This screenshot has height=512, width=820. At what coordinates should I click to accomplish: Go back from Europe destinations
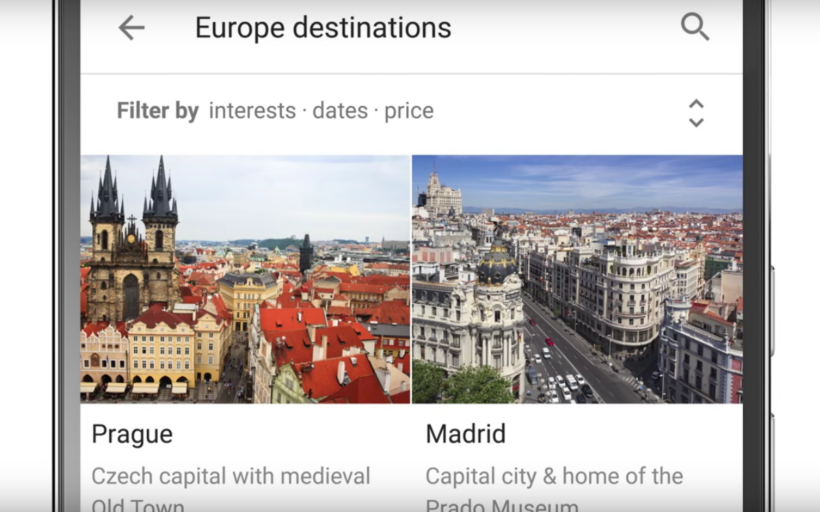tap(131, 28)
